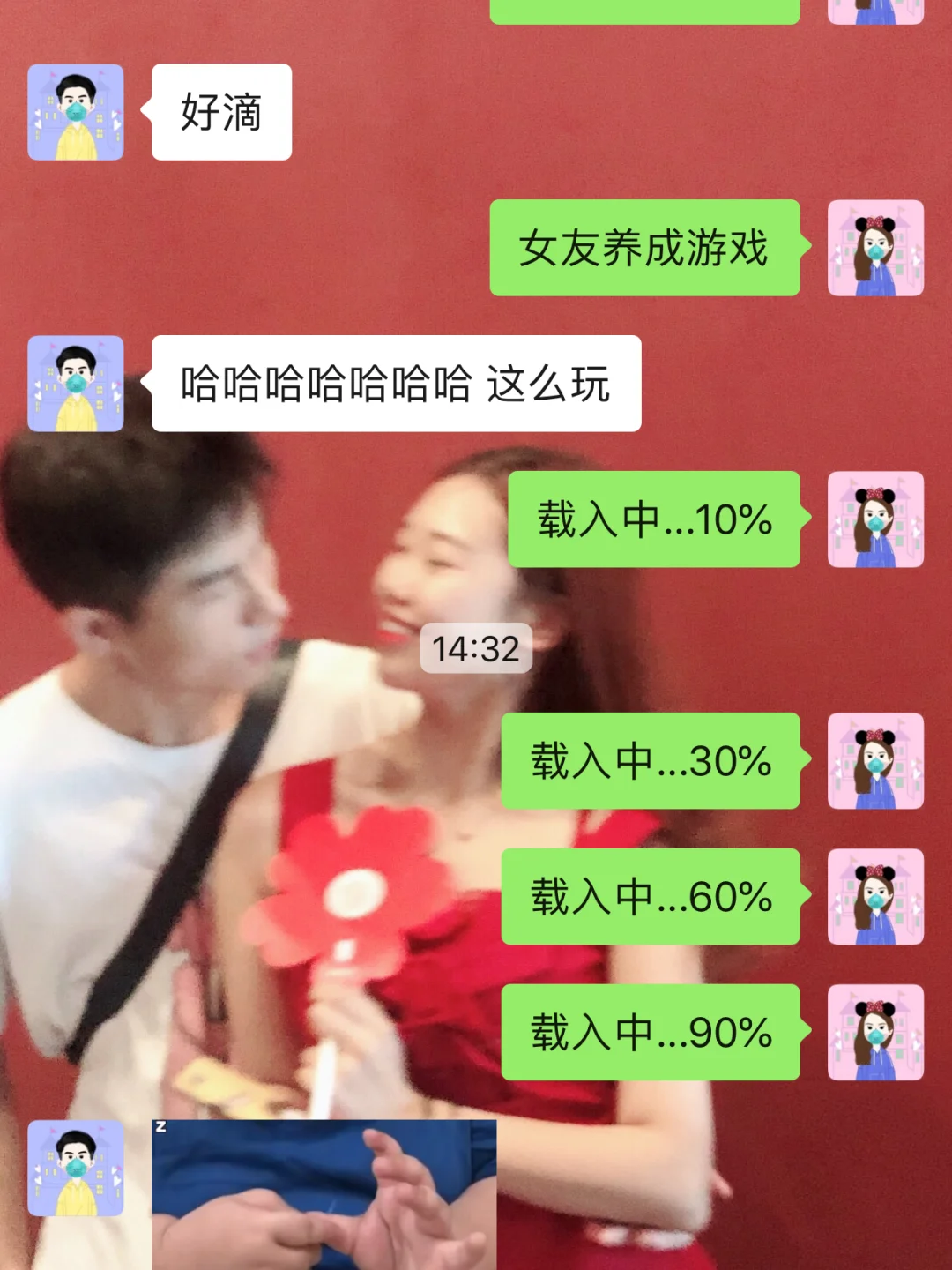Open the animated image message at the bottom
952x1270 pixels.
(324, 1194)
